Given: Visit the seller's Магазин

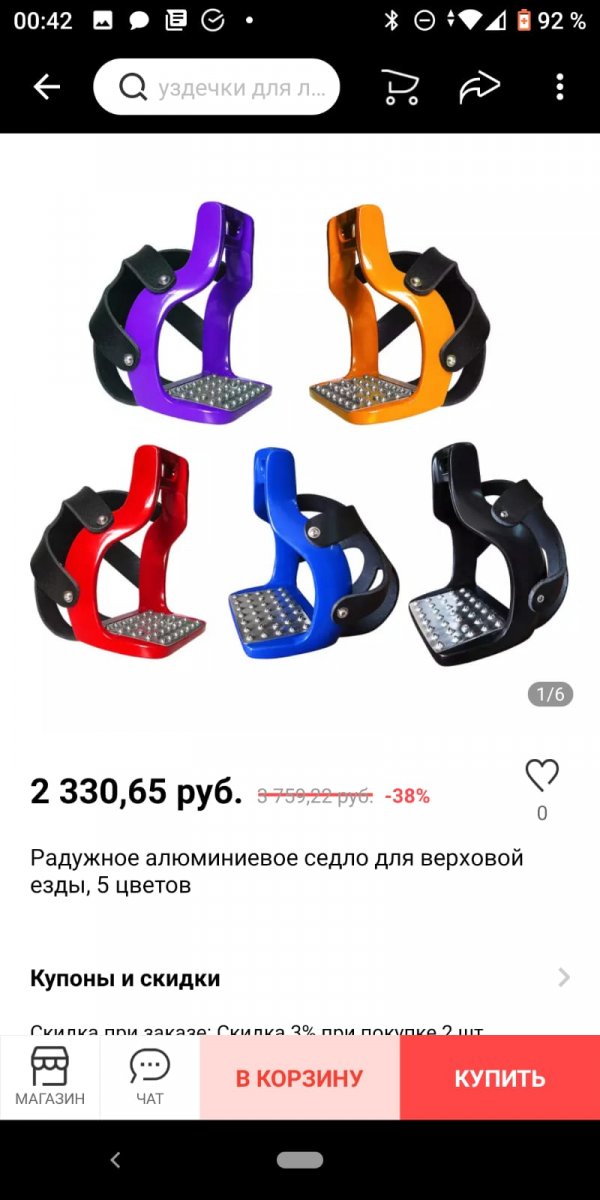Looking at the screenshot, I should coord(50,1077).
